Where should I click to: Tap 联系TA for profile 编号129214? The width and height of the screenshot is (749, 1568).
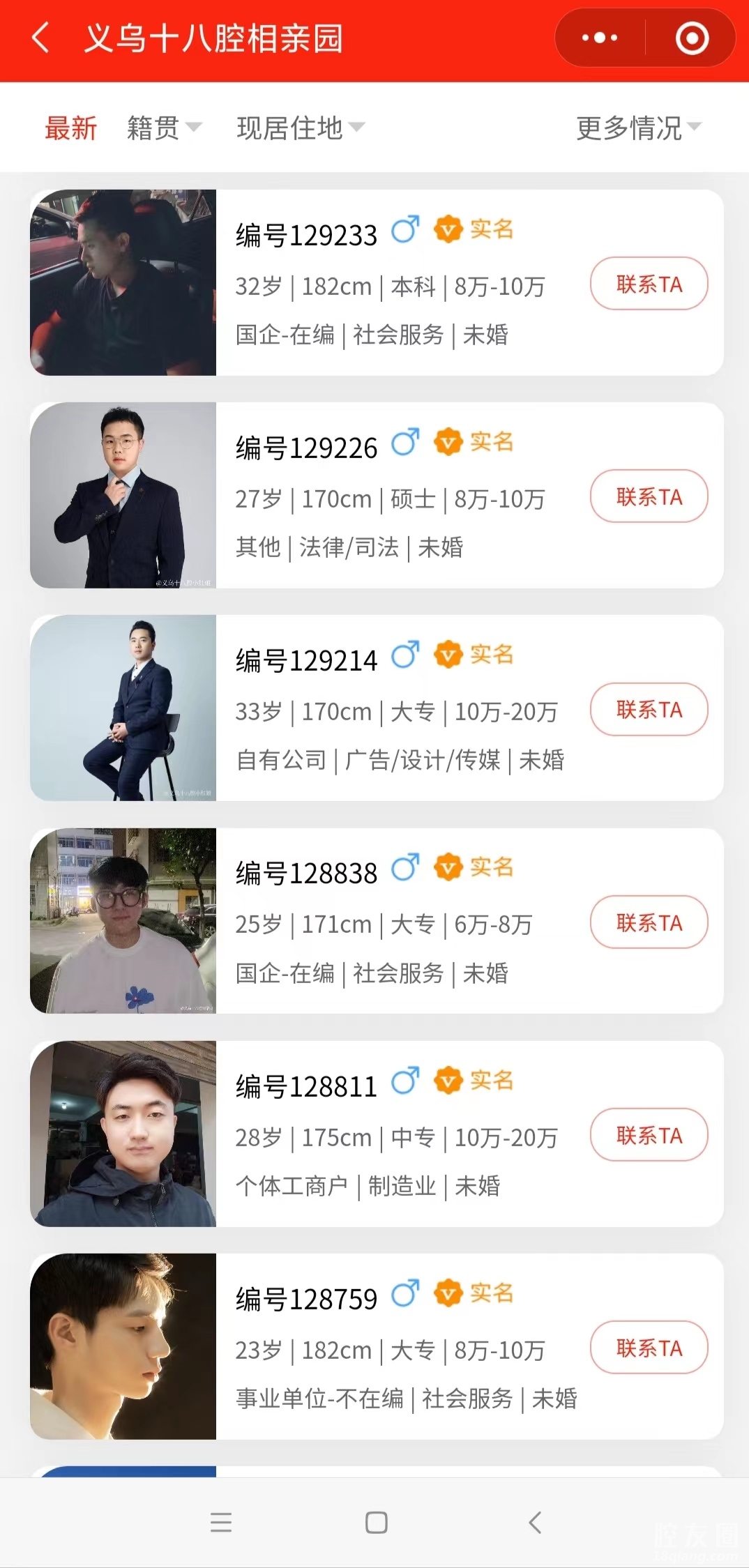(x=649, y=709)
